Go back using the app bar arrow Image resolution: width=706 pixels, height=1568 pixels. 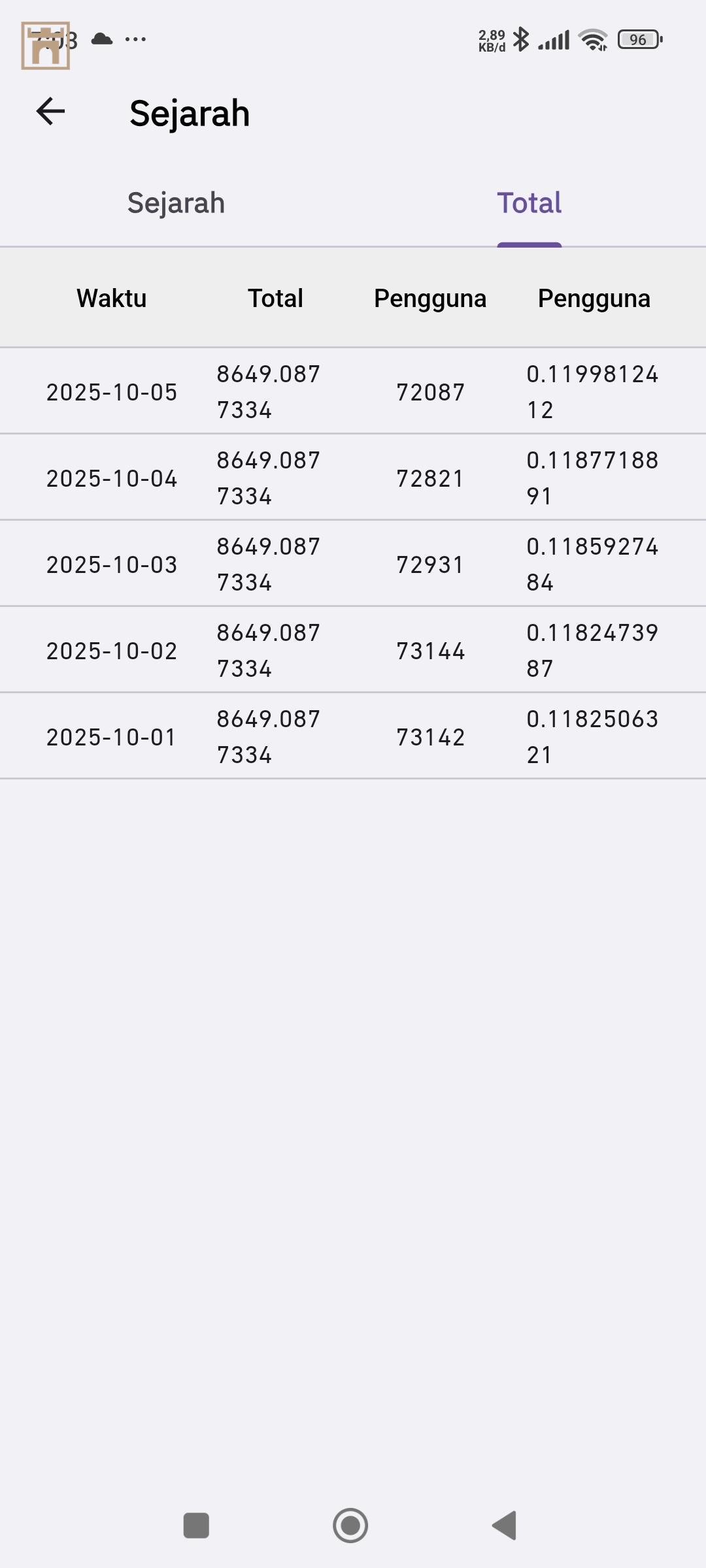[x=50, y=112]
